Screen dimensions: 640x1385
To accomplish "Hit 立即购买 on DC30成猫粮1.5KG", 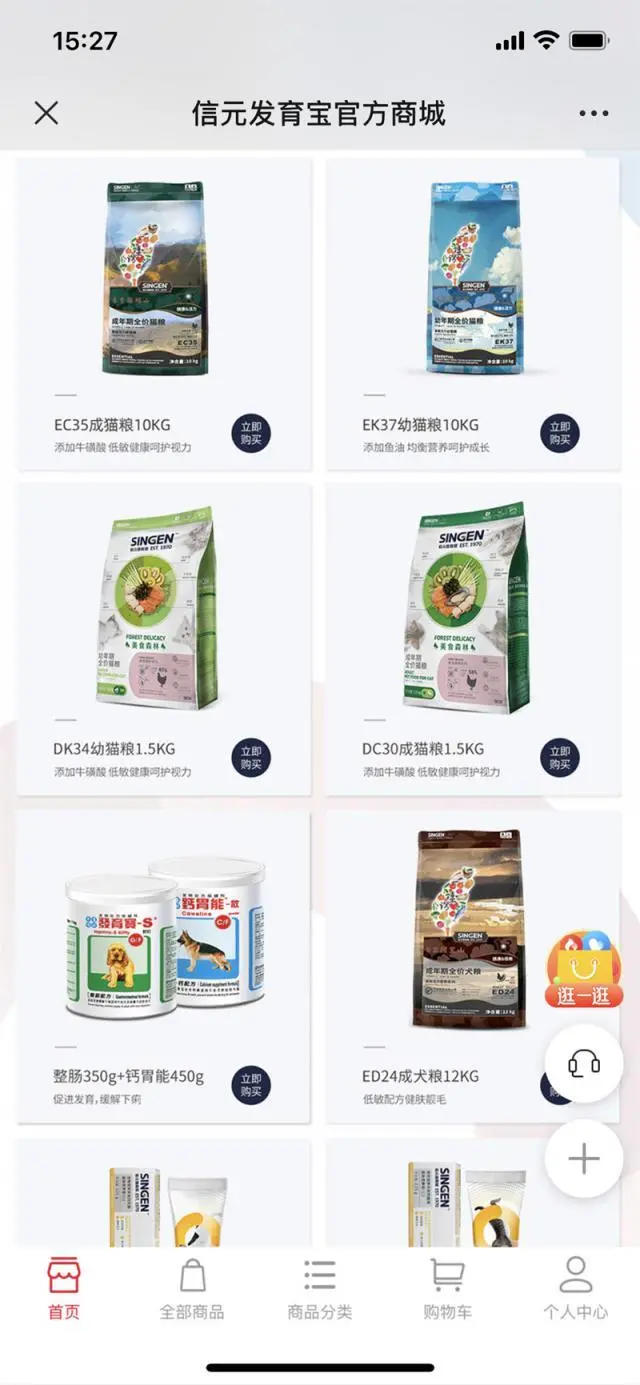I will point(560,758).
